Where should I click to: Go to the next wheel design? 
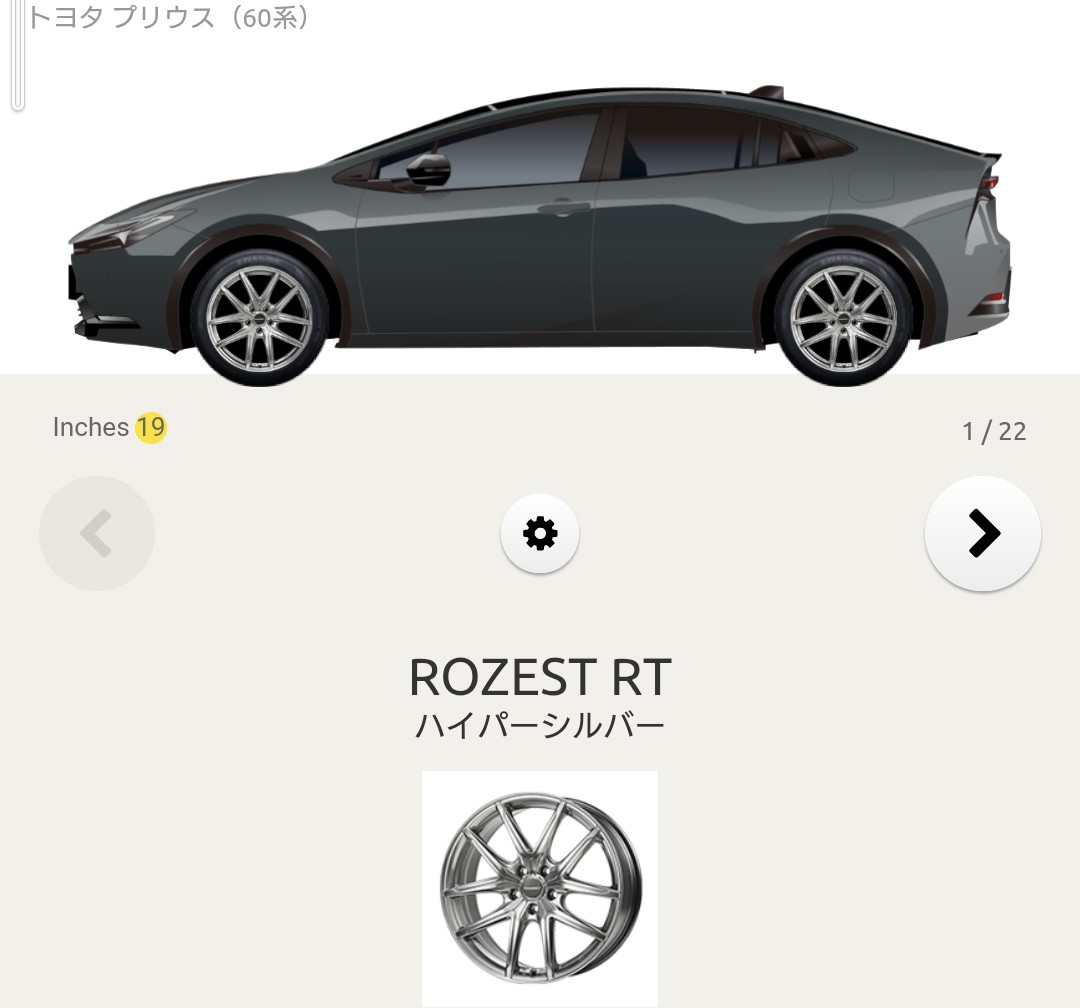click(x=982, y=534)
